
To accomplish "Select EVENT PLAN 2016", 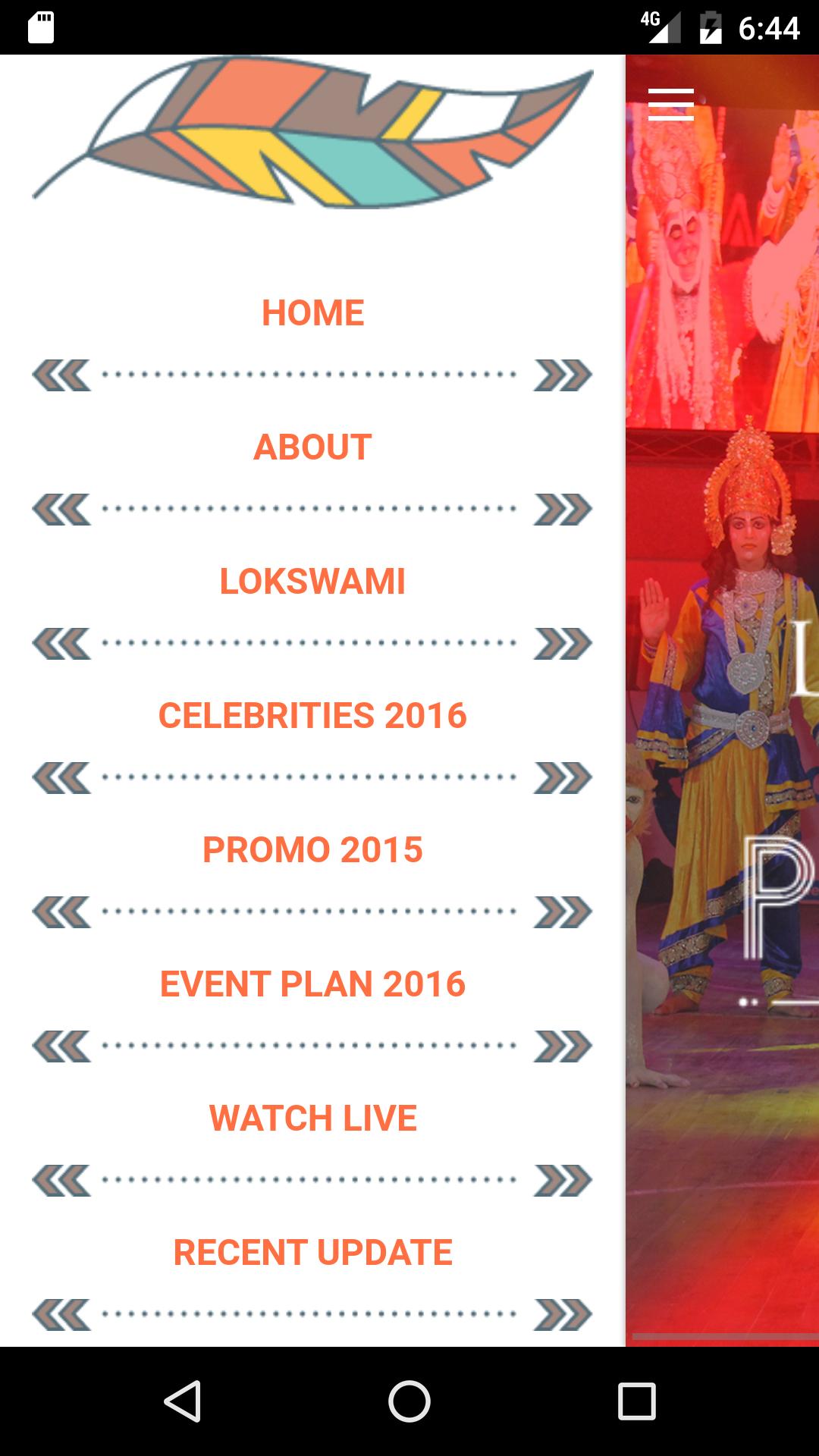I will pyautogui.click(x=312, y=984).
